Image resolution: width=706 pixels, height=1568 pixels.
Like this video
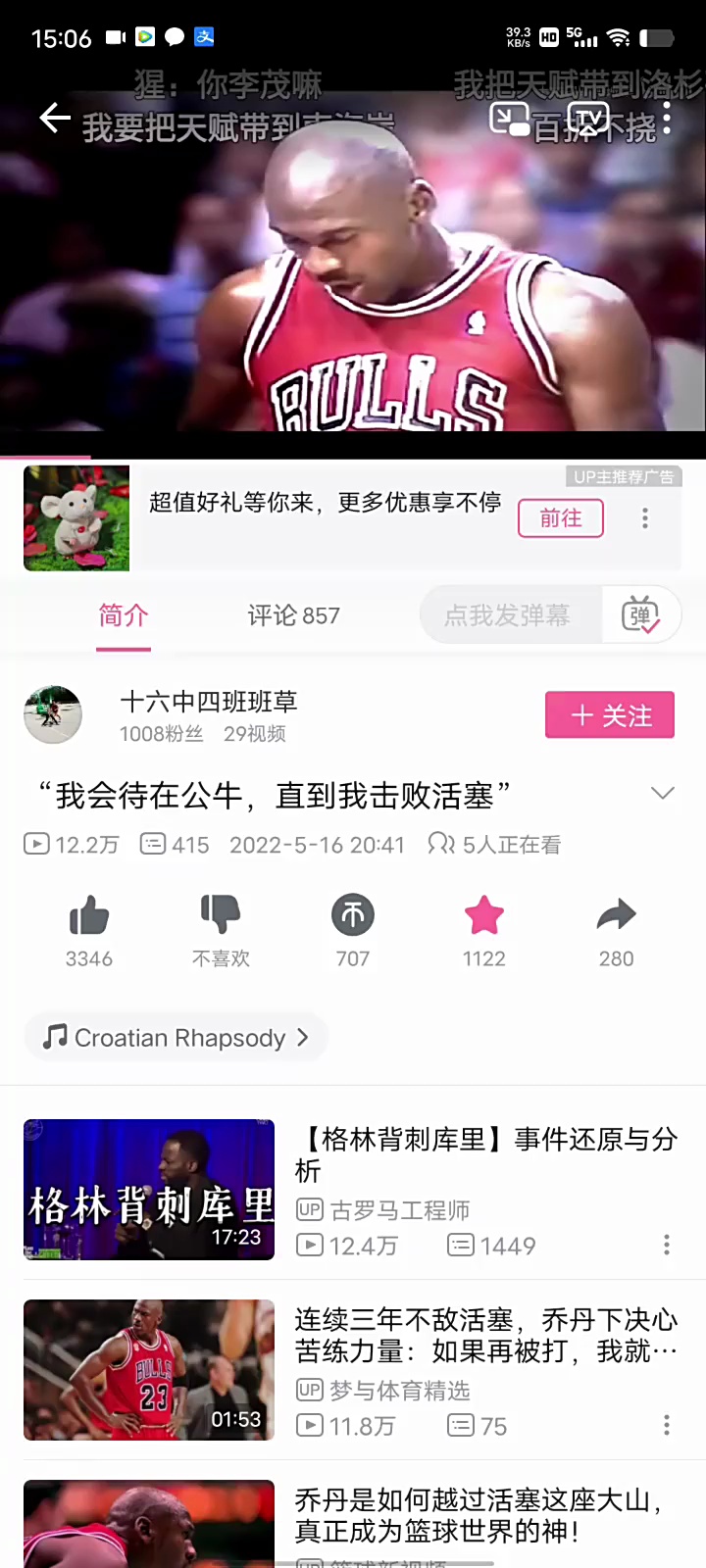(89, 917)
